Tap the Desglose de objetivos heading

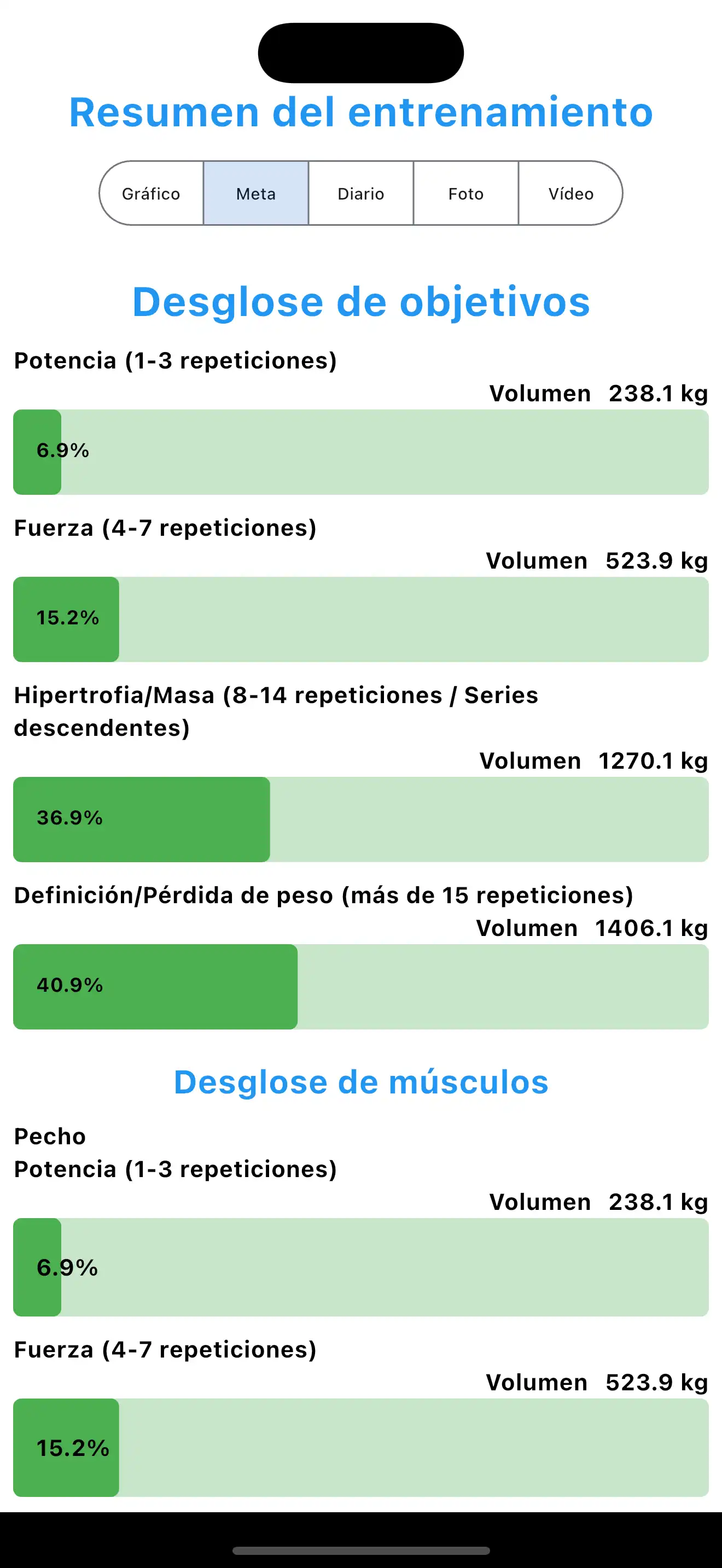[361, 302]
